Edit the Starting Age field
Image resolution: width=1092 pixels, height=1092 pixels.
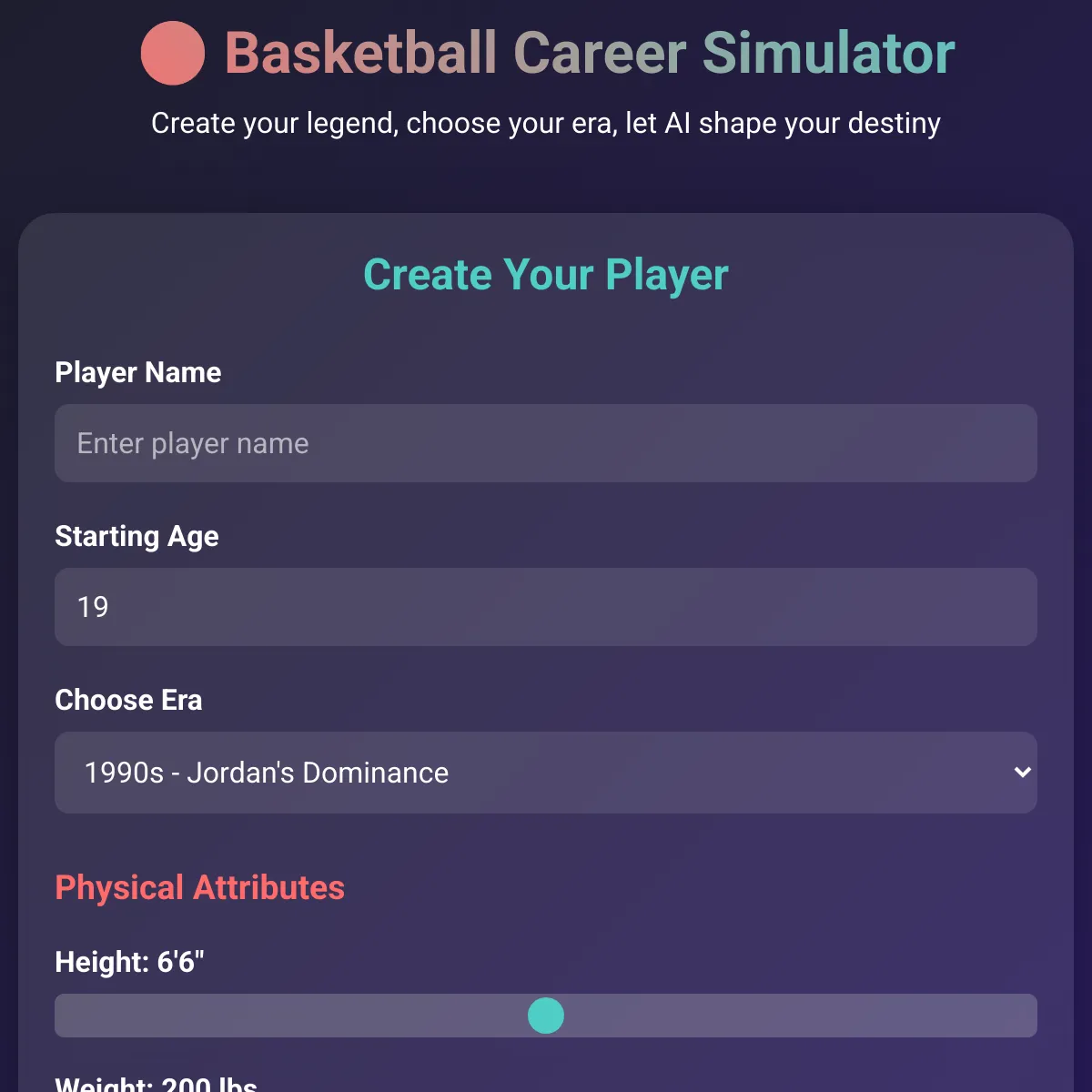click(x=546, y=607)
